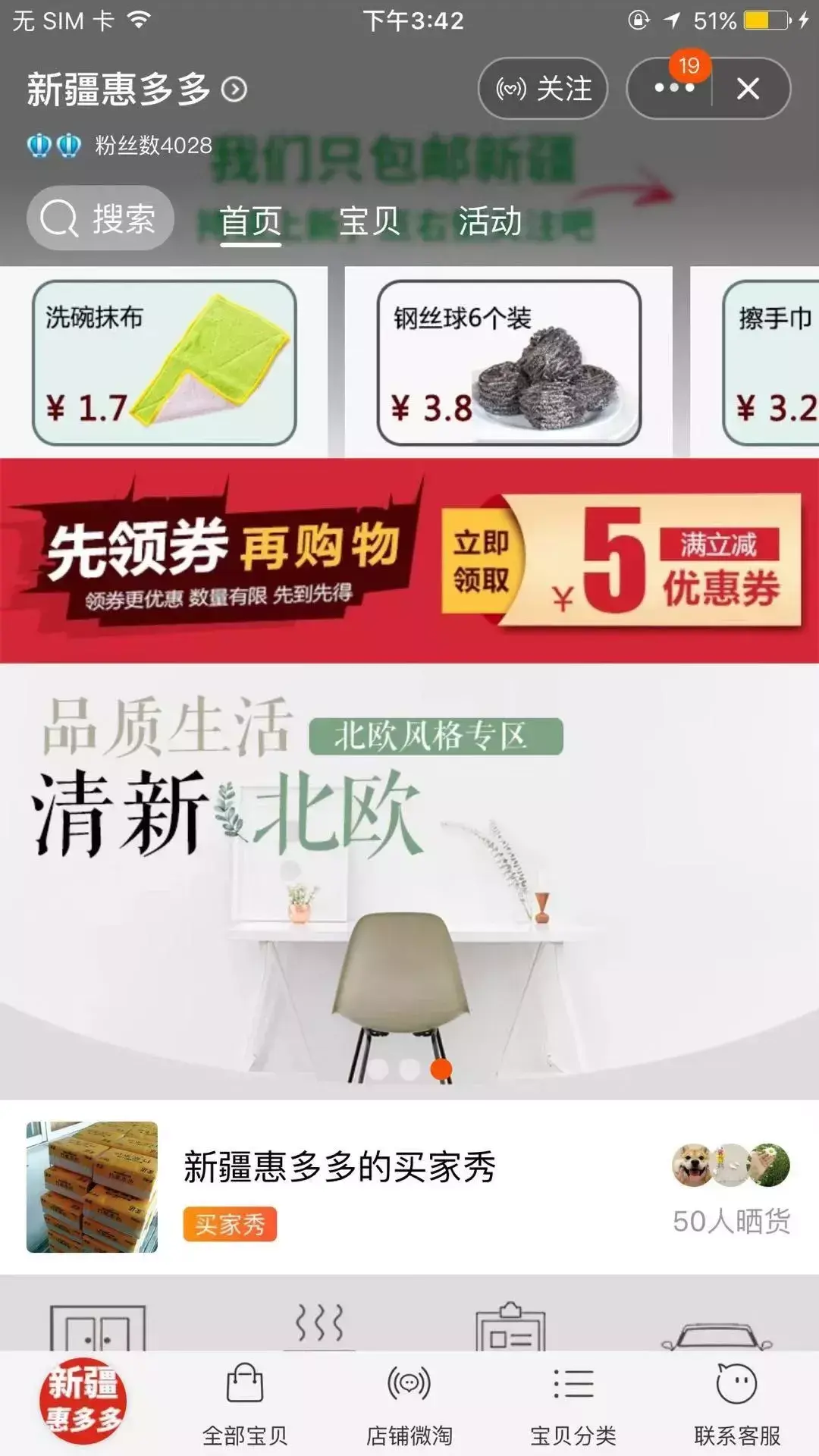Contact support via 联系客服
The width and height of the screenshot is (819, 1456).
tap(737, 1403)
